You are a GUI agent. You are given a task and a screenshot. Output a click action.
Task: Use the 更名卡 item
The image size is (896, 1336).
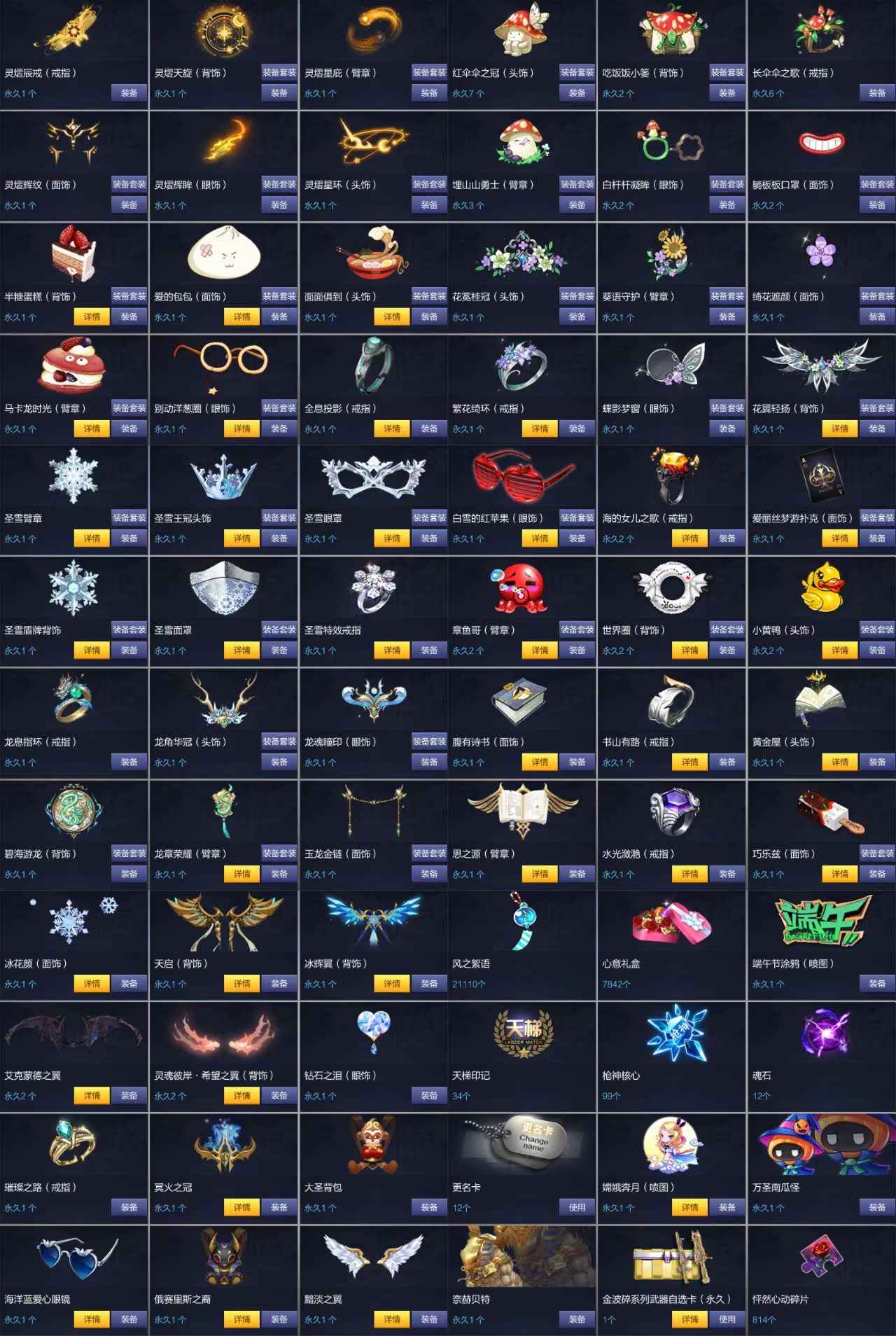577,1207
